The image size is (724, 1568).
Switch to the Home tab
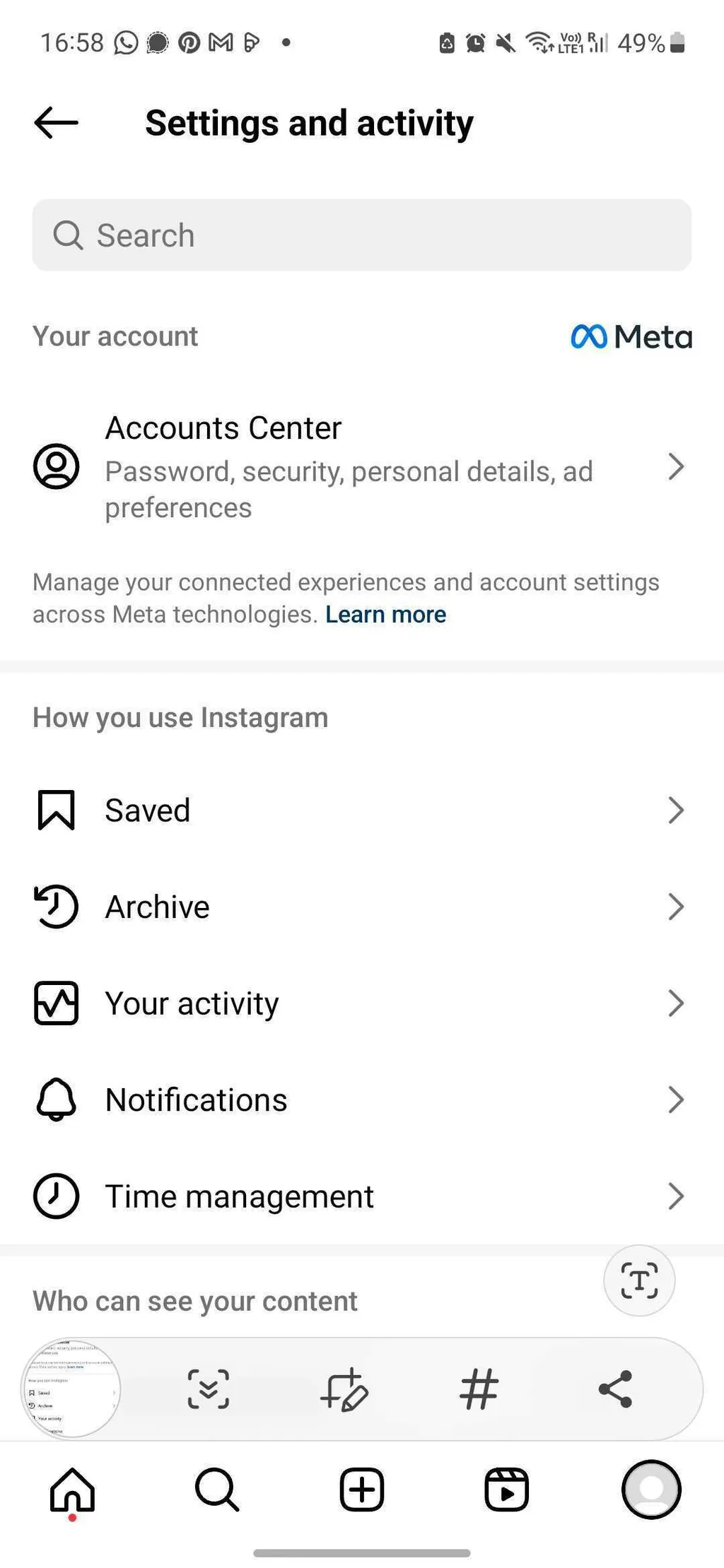(72, 1490)
